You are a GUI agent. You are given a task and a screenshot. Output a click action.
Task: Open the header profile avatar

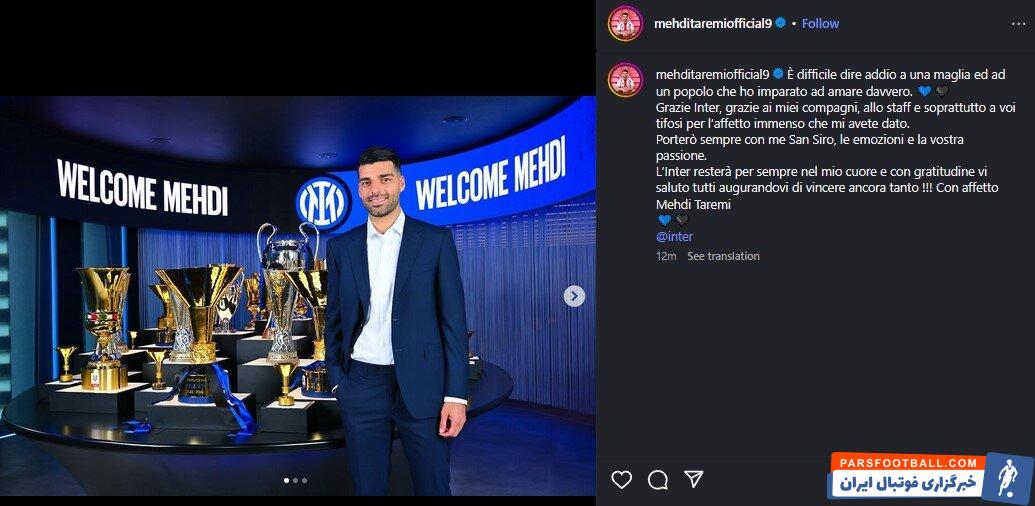pyautogui.click(x=625, y=23)
